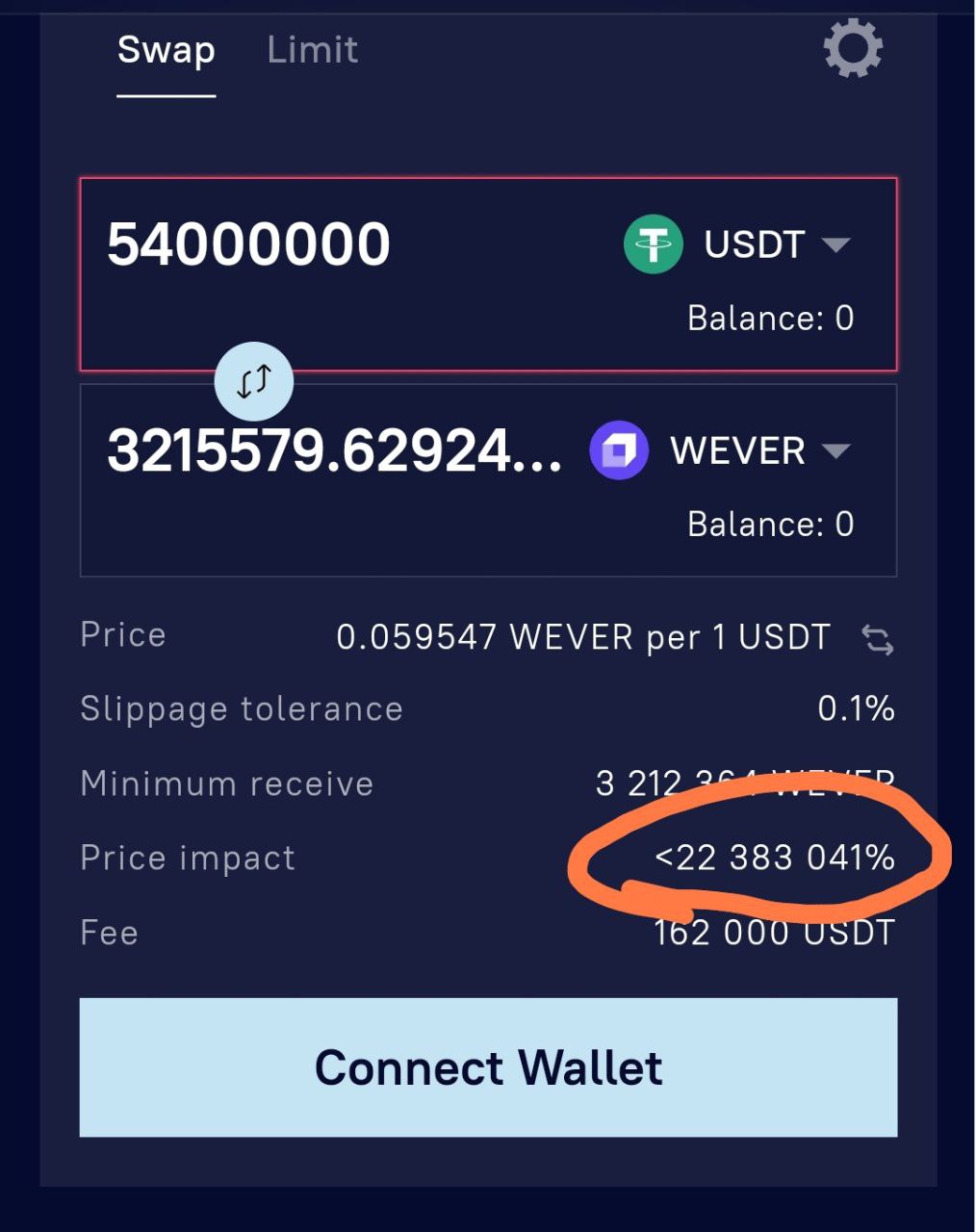Switch to the Limit tab
This screenshot has width=976, height=1232.
point(312,50)
